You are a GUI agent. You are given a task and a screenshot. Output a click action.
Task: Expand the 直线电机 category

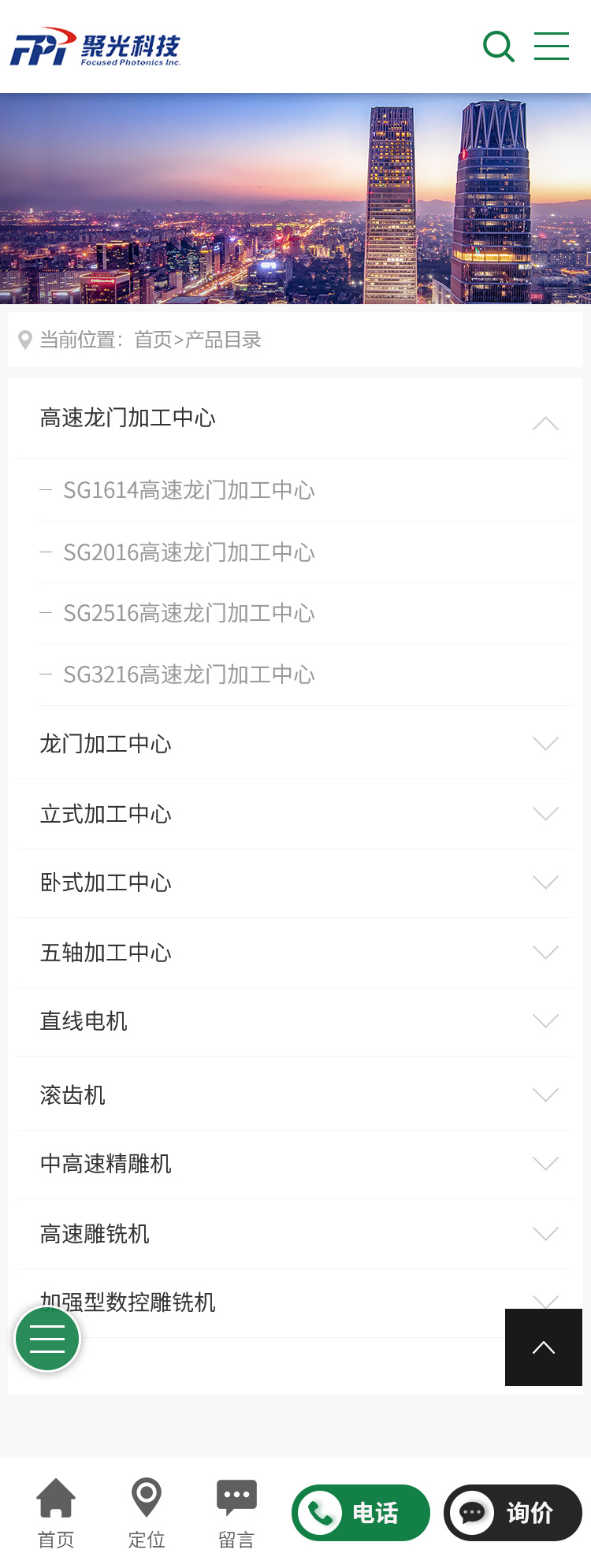pyautogui.click(x=545, y=1020)
